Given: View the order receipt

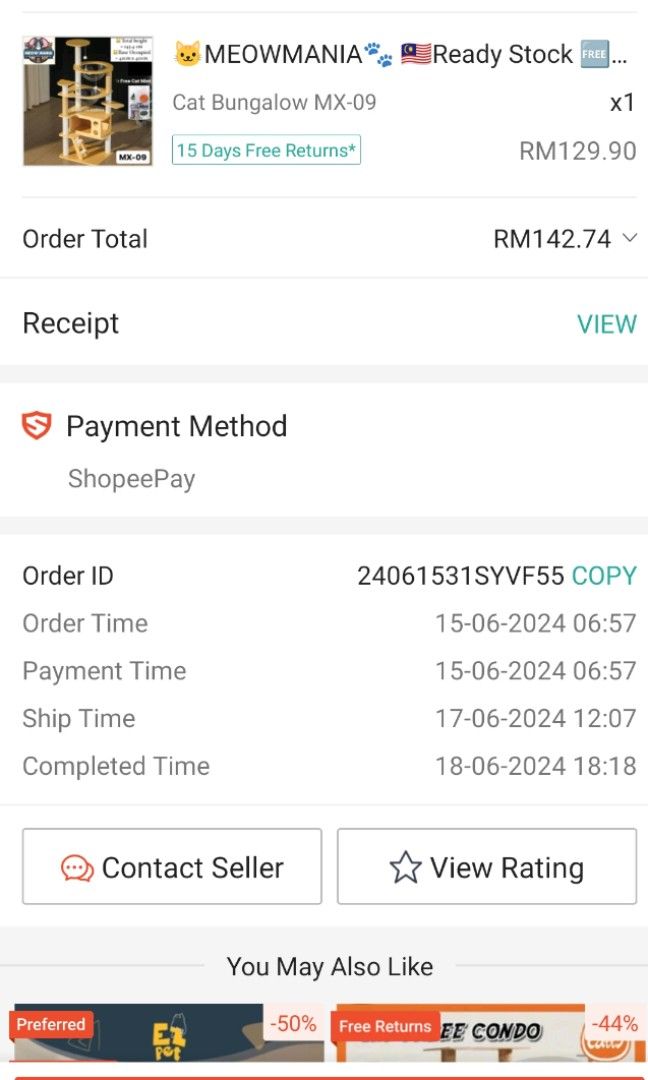Looking at the screenshot, I should pos(606,324).
